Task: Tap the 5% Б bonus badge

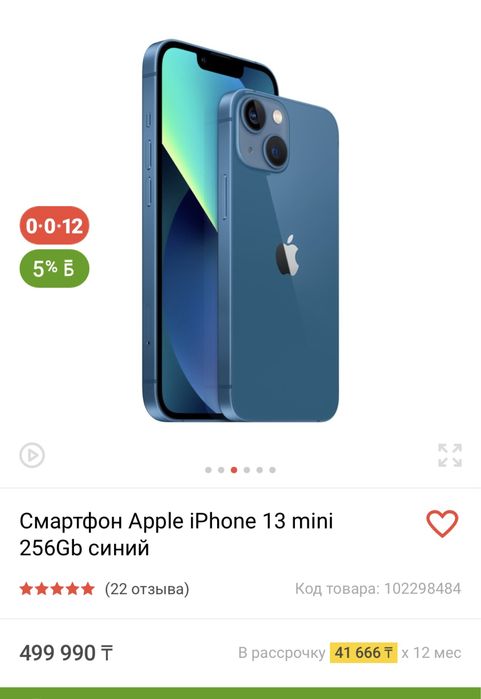Action: (x=54, y=269)
